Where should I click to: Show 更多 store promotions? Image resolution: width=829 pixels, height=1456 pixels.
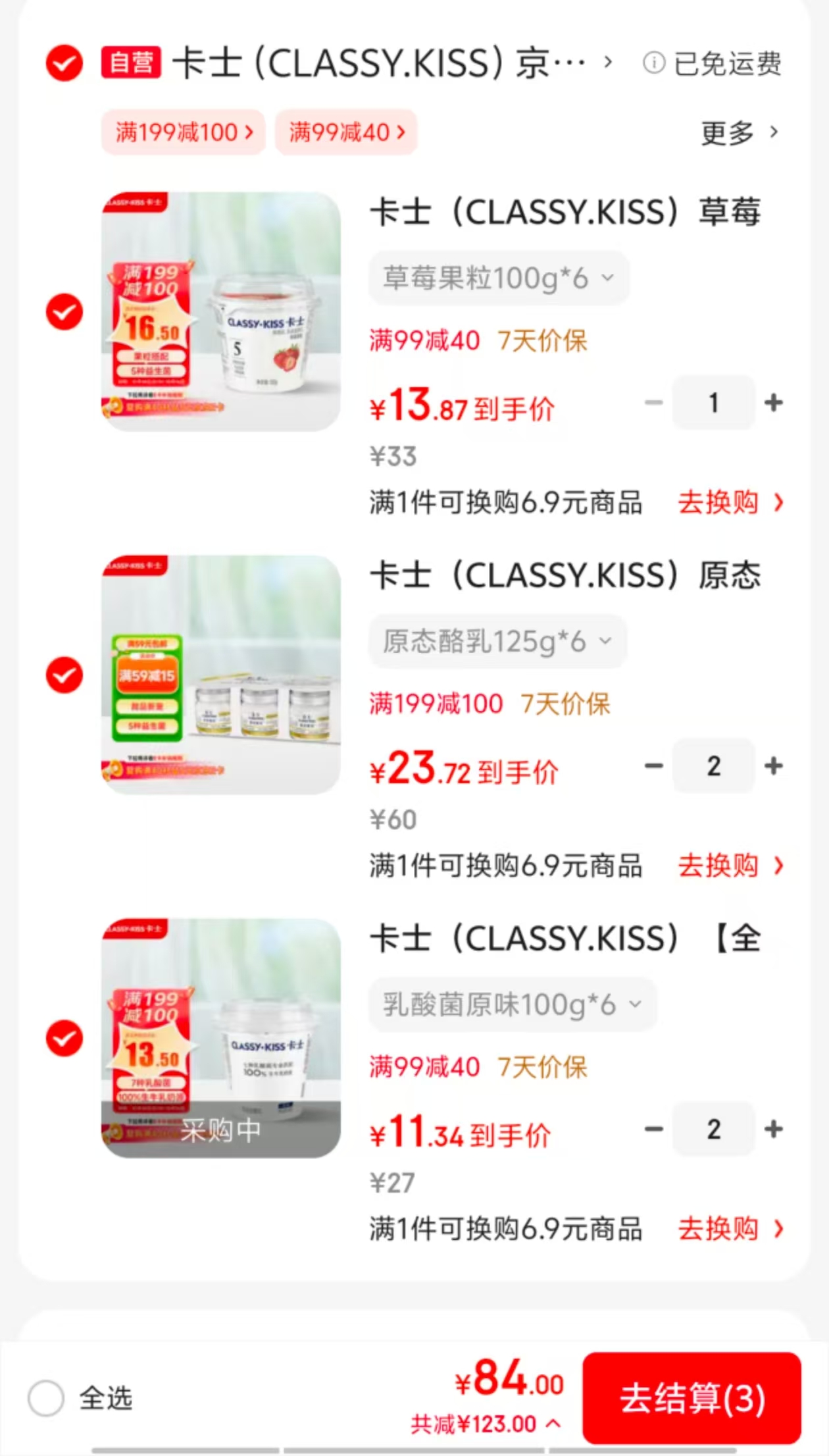tap(739, 133)
